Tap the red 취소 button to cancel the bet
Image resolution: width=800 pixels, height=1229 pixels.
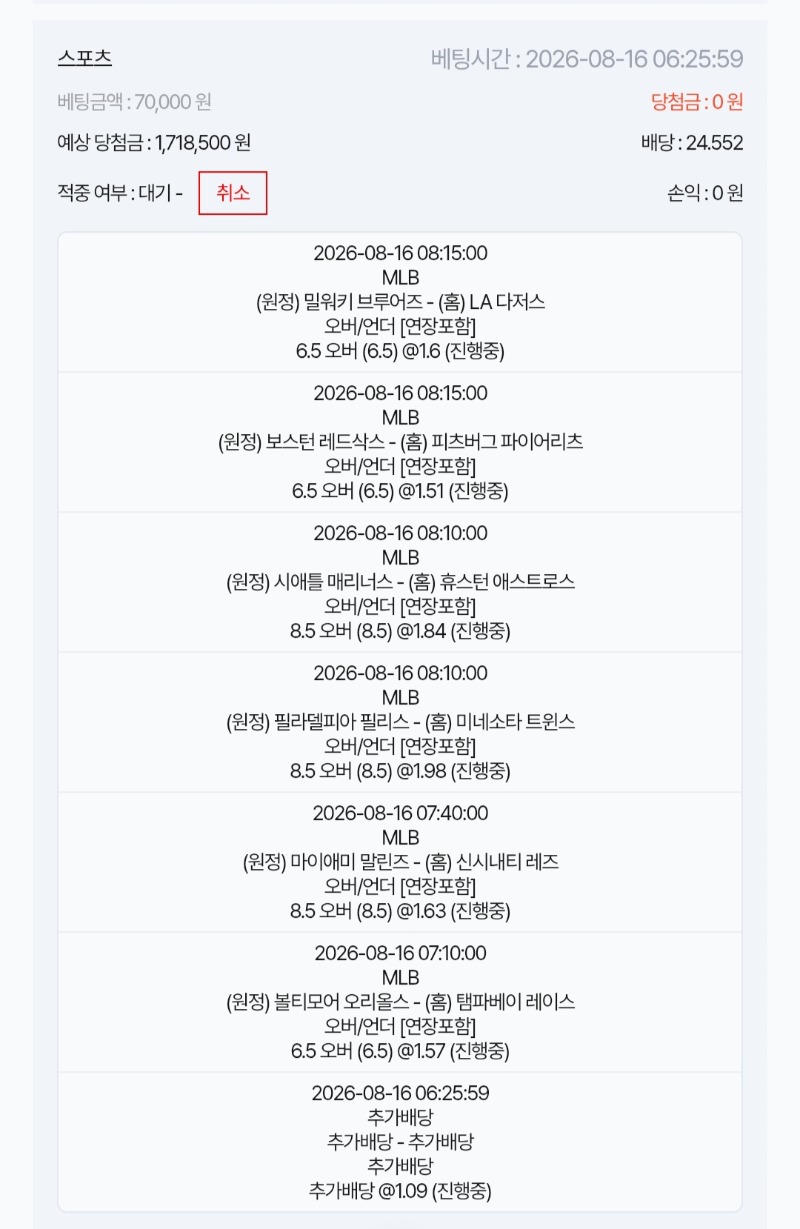point(233,193)
